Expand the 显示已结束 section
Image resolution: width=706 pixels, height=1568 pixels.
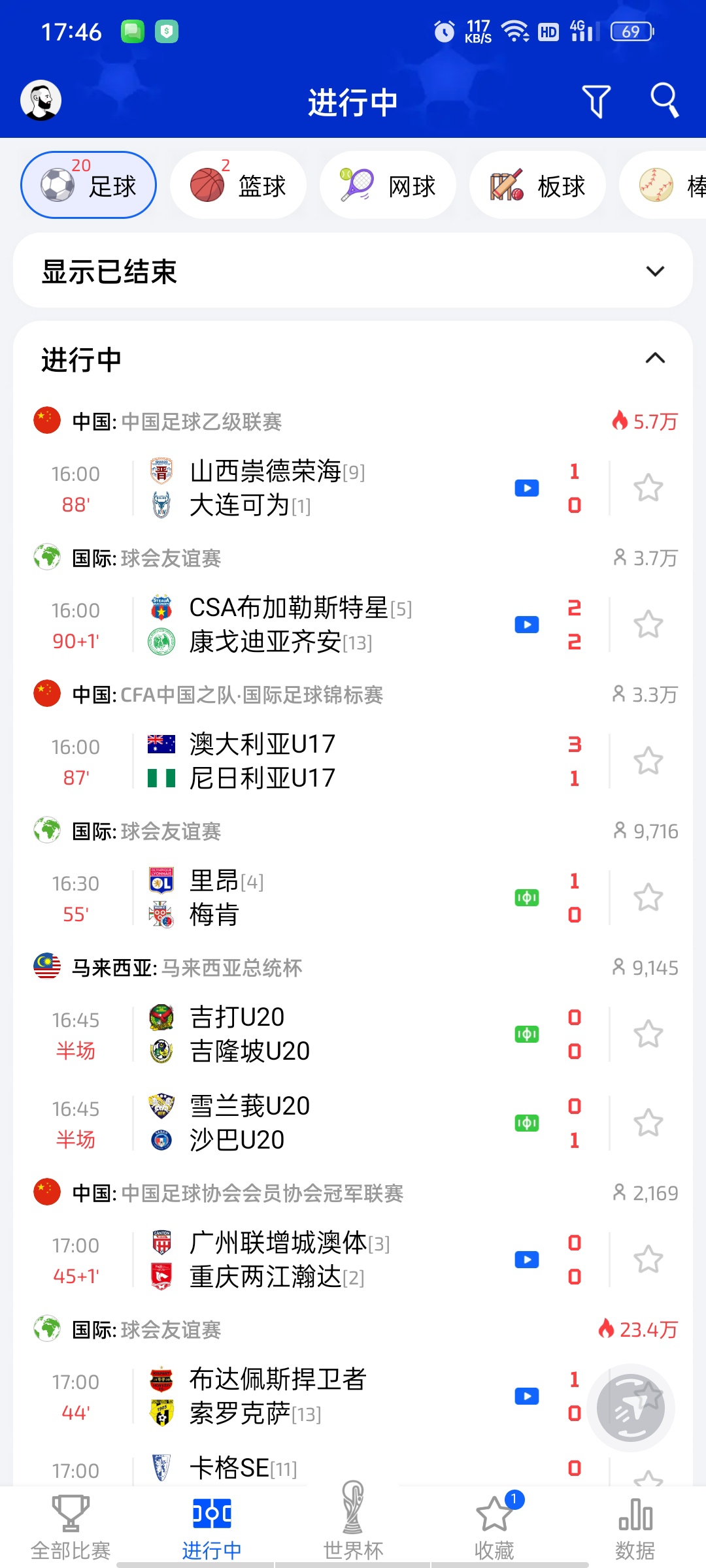tap(353, 271)
